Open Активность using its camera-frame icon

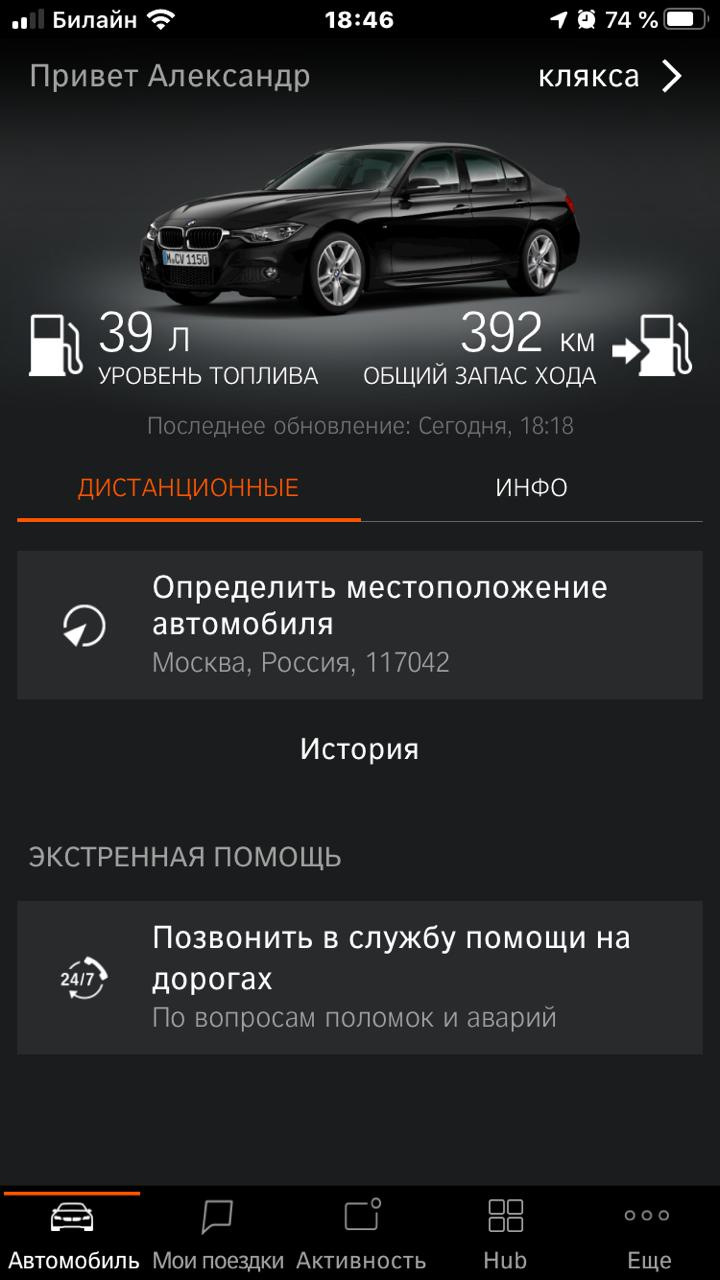click(x=360, y=1215)
